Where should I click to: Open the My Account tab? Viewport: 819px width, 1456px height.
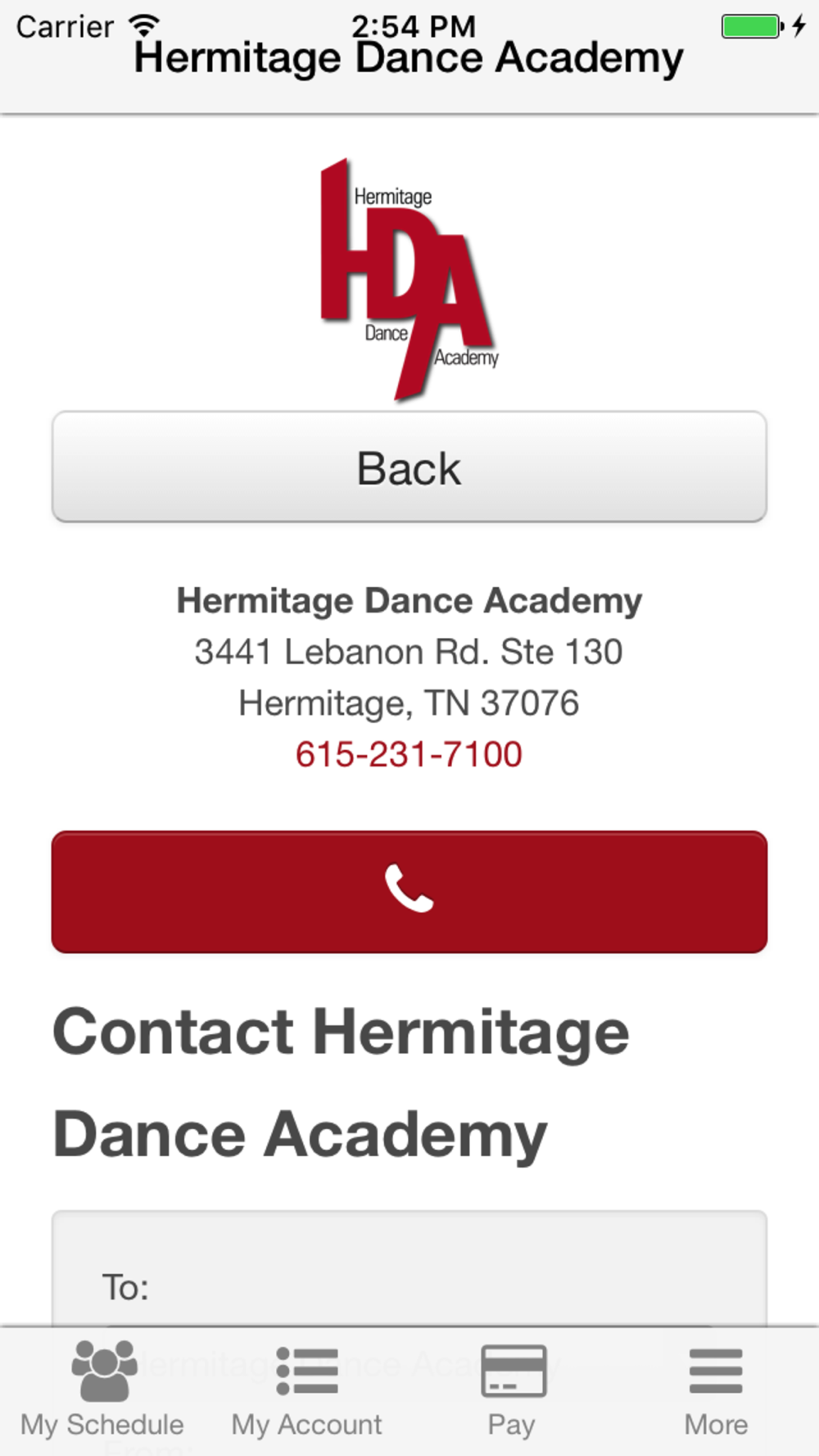coord(307,1390)
